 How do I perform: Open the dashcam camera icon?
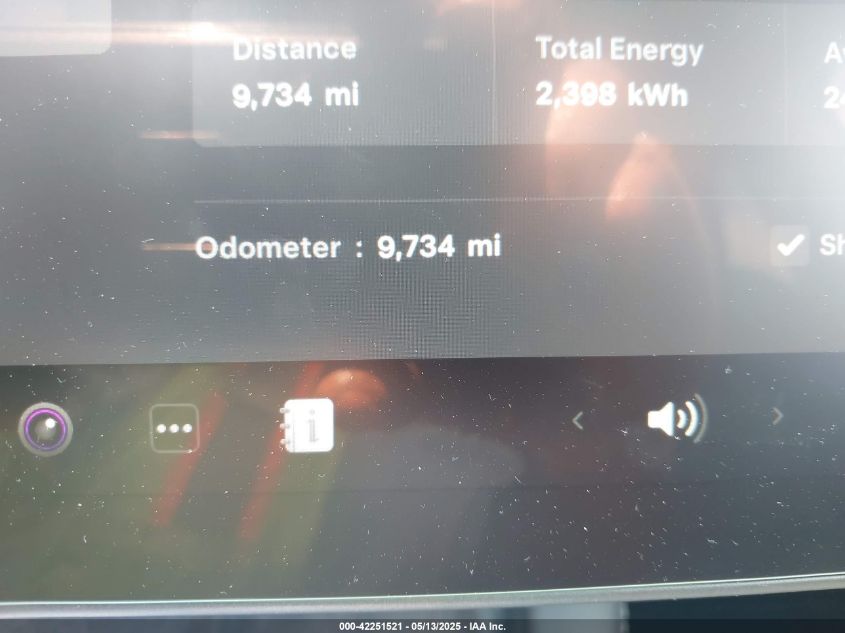click(x=45, y=431)
